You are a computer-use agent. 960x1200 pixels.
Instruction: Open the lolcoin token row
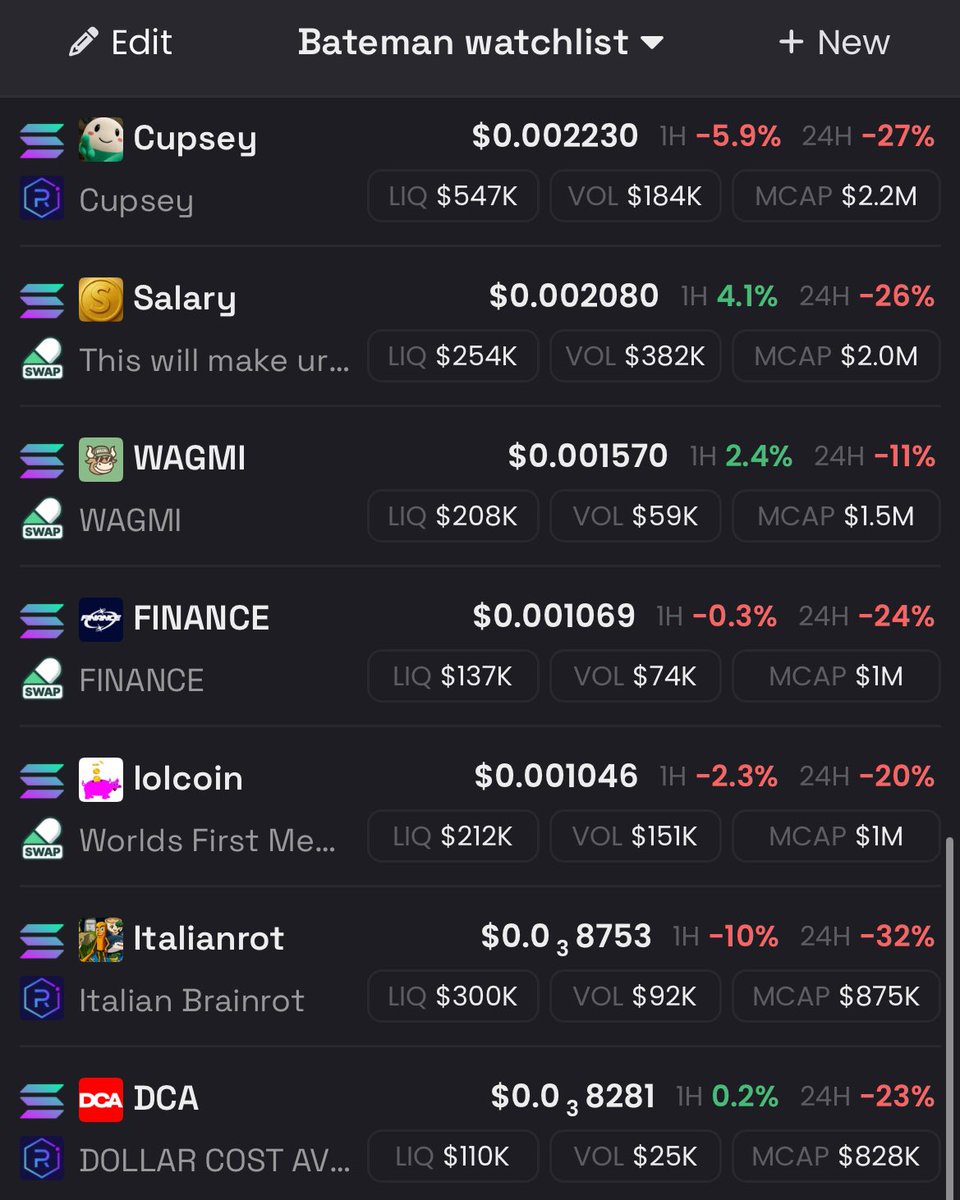coord(188,778)
